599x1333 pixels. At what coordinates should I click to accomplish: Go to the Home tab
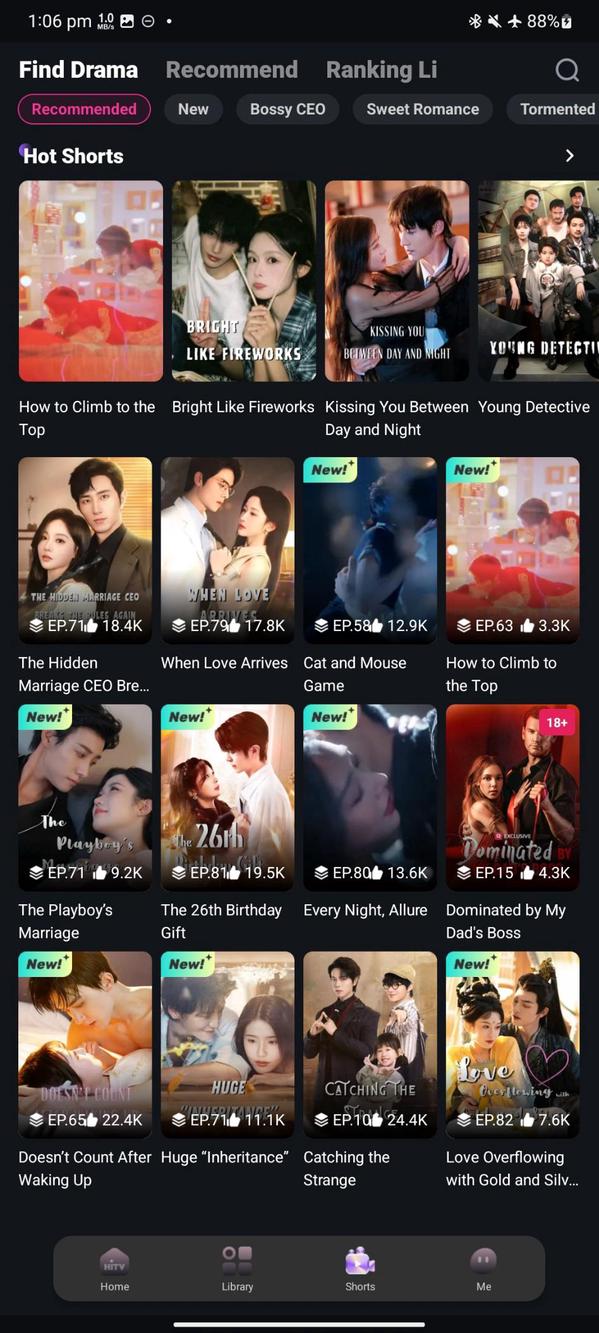(x=115, y=1269)
